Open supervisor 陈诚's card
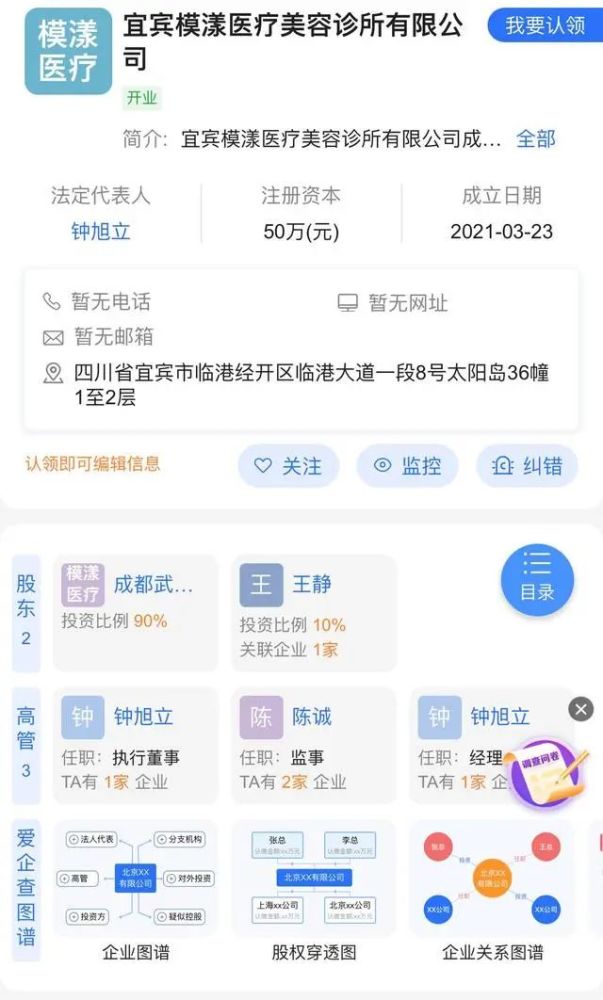The image size is (603, 1000). (x=314, y=745)
